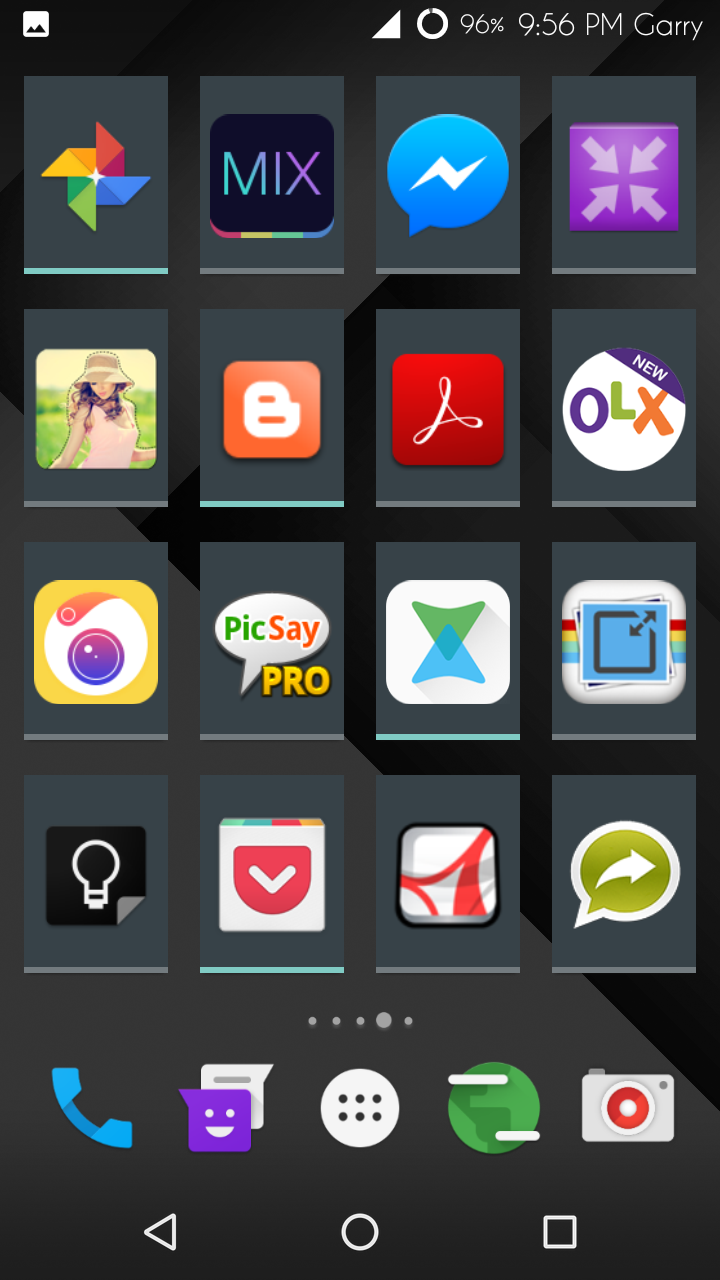Screen dimensions: 720x1280
Task: Launch Adobe Acrobat Reader
Action: pyautogui.click(x=448, y=409)
